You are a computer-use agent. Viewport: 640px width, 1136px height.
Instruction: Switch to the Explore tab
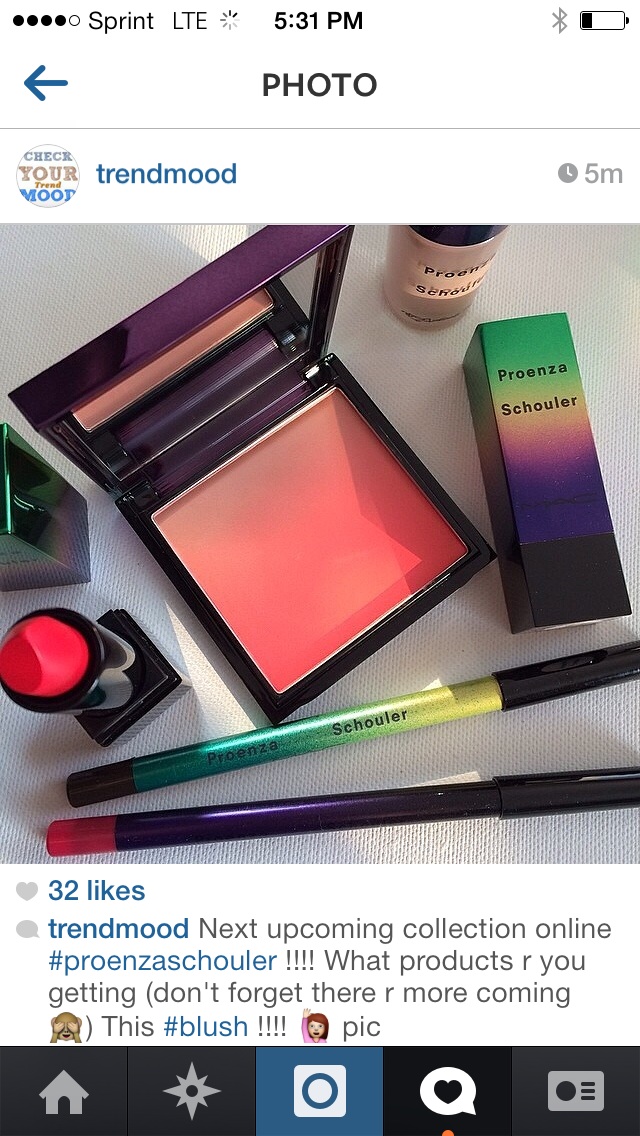tap(192, 1091)
